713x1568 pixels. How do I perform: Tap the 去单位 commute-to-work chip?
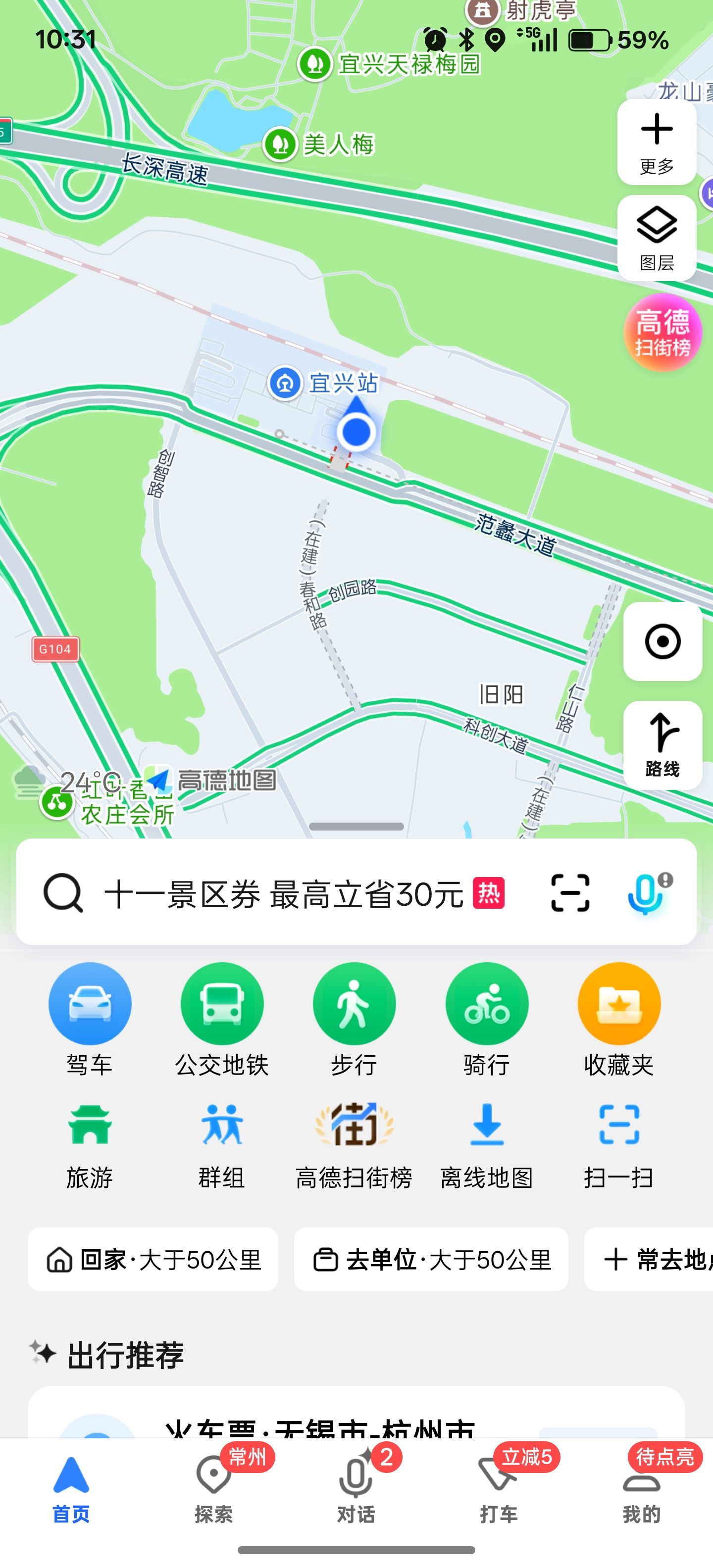pos(431,1259)
